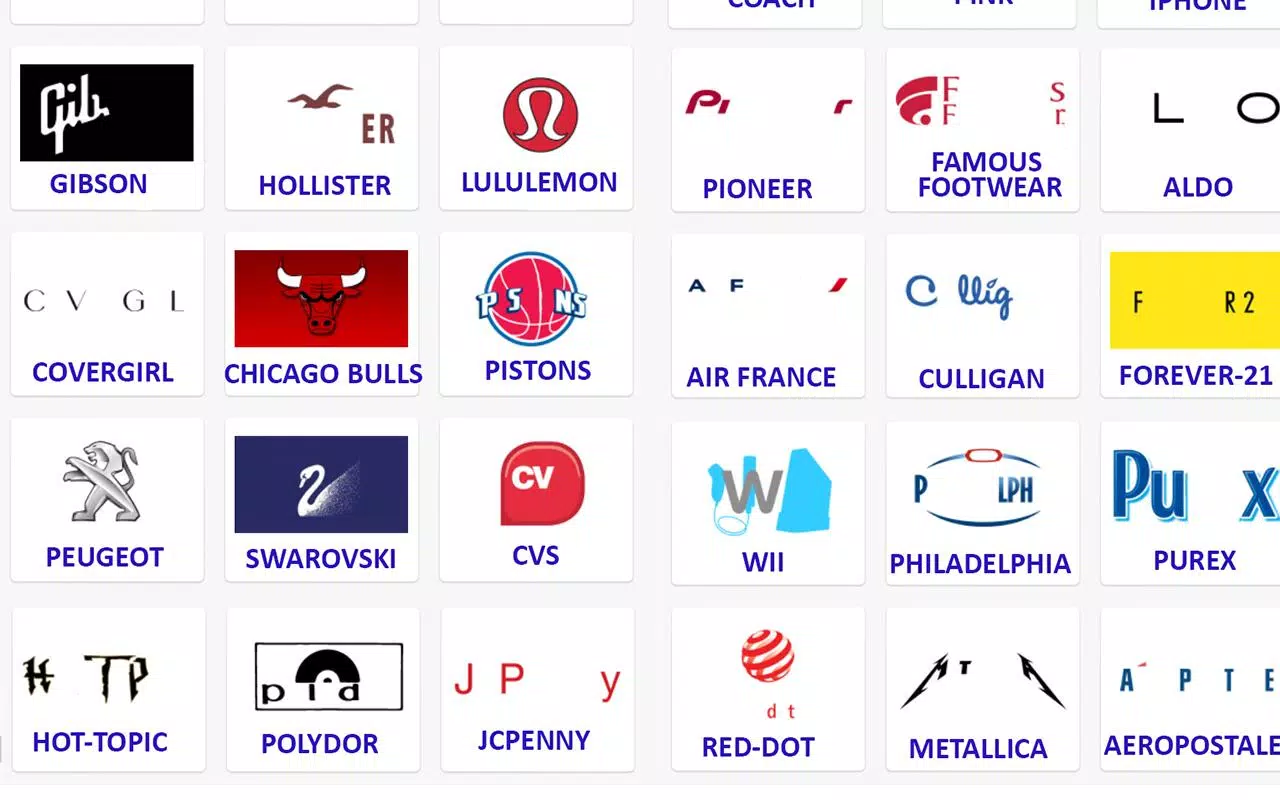Open the Lululemon logo tile
Image resolution: width=1280 pixels, height=800 pixels.
(x=536, y=128)
